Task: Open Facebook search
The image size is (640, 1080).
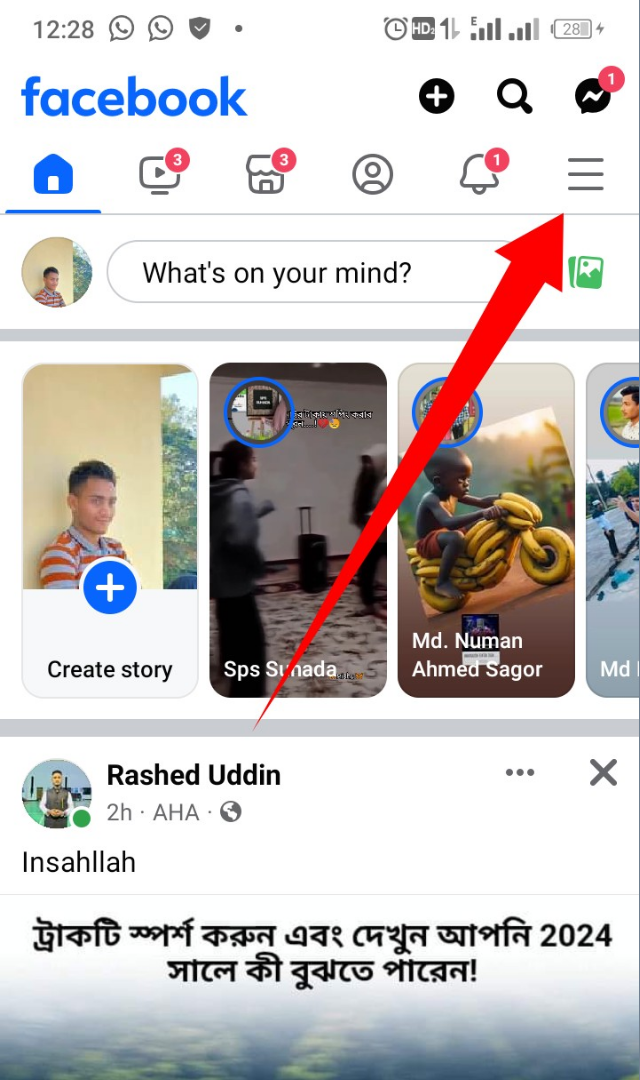Action: (514, 97)
